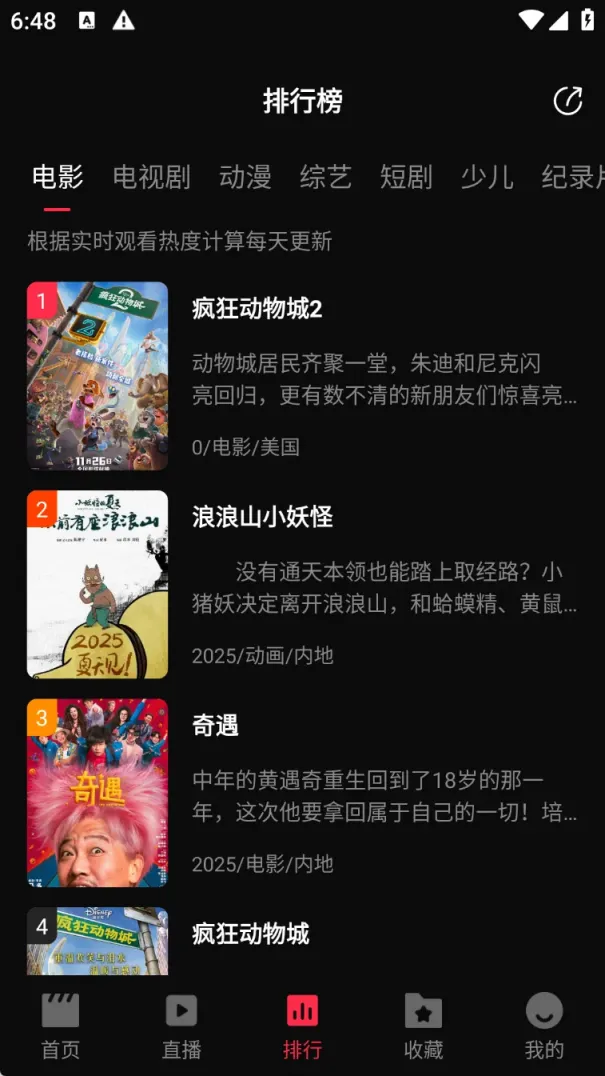
Task: Switch to the 我的 profile tab
Action: point(544,1026)
